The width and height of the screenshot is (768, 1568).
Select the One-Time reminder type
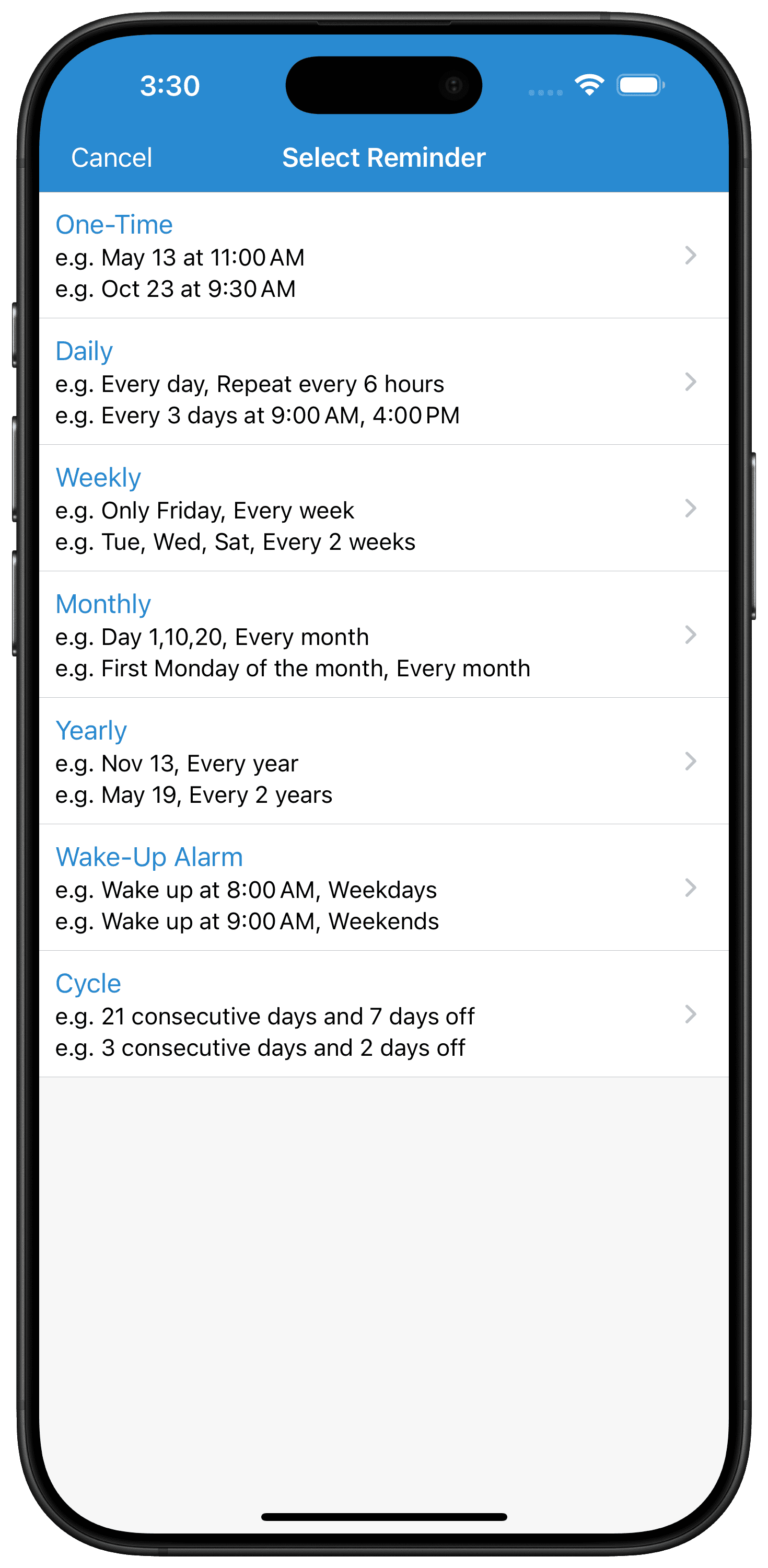point(384,255)
